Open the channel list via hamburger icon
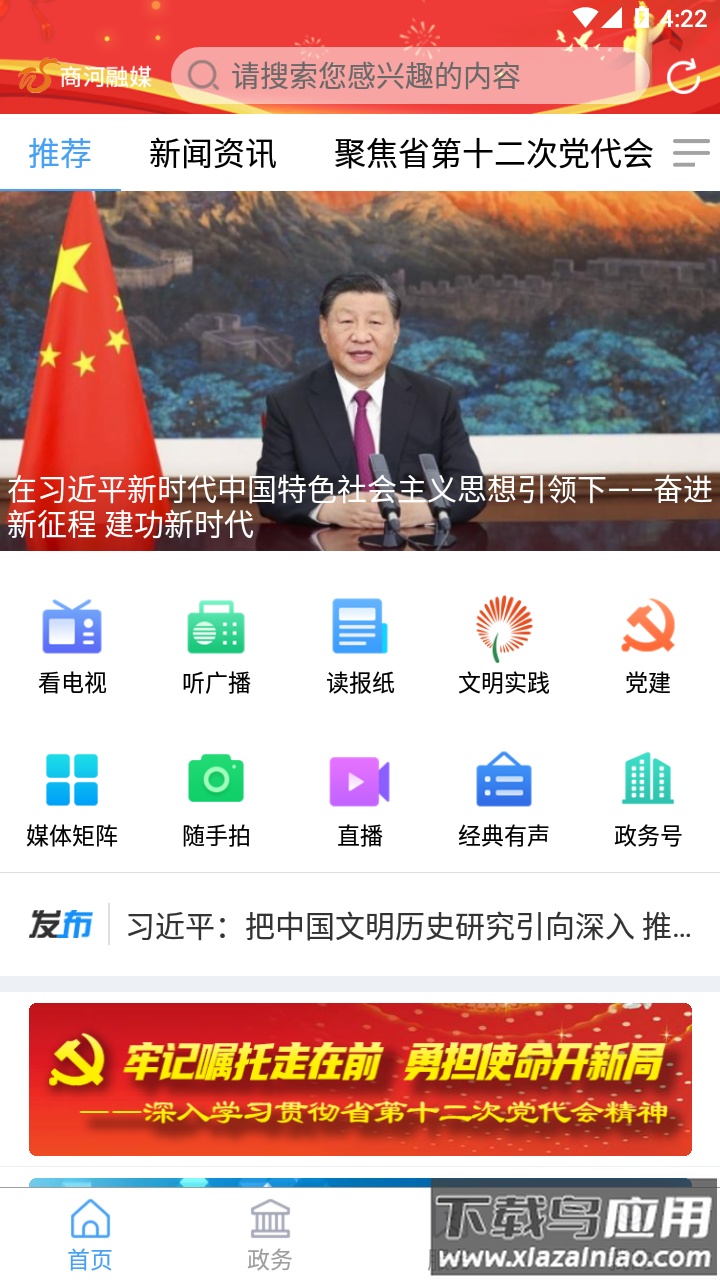The height and width of the screenshot is (1280, 720). click(690, 154)
